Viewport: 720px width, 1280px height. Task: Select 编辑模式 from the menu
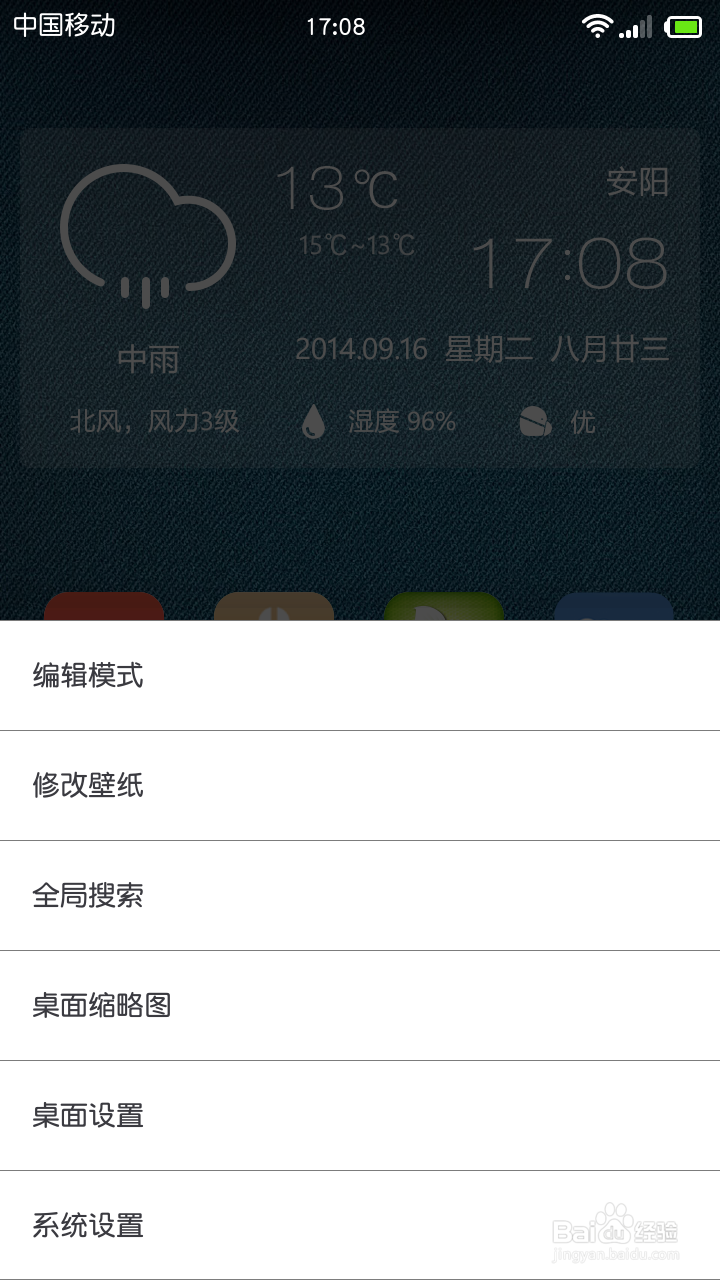click(88, 676)
